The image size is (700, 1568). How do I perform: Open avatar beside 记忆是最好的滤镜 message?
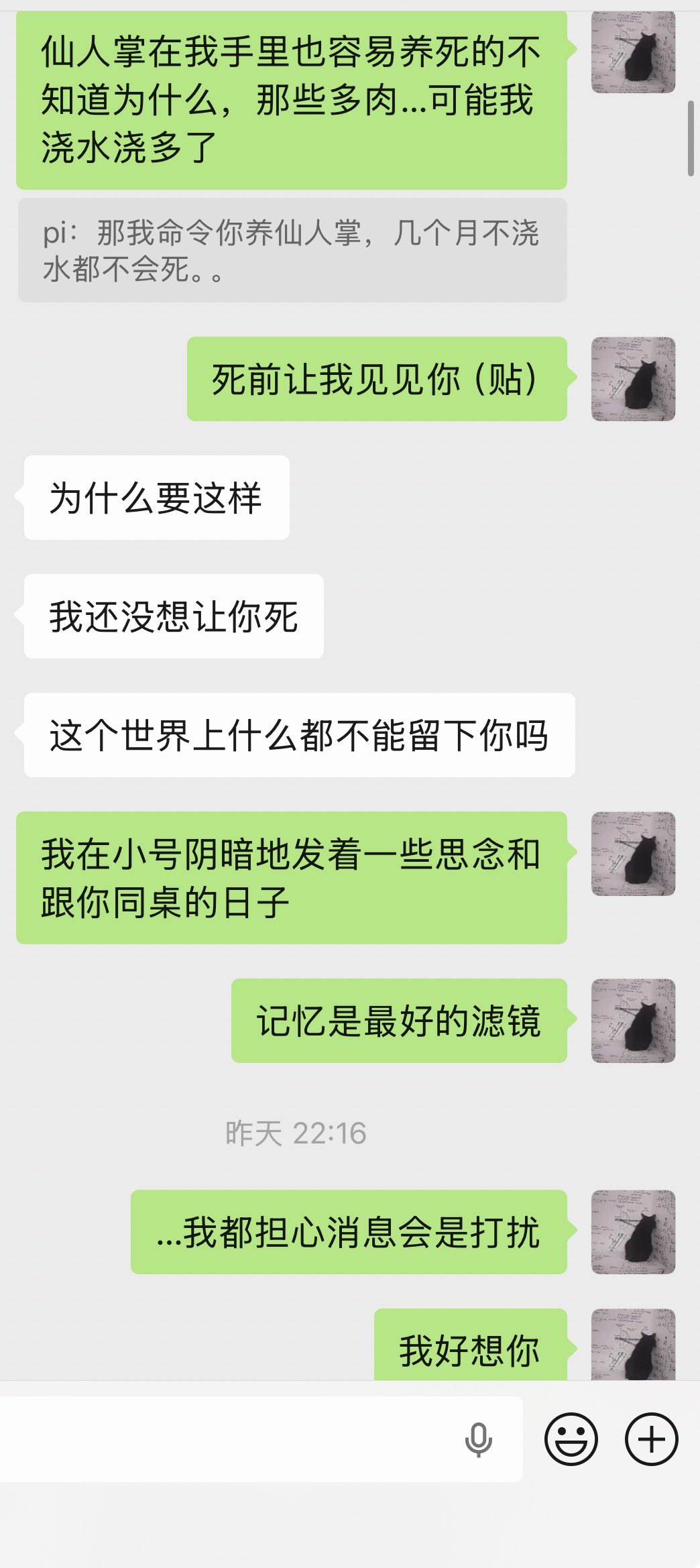633,1021
